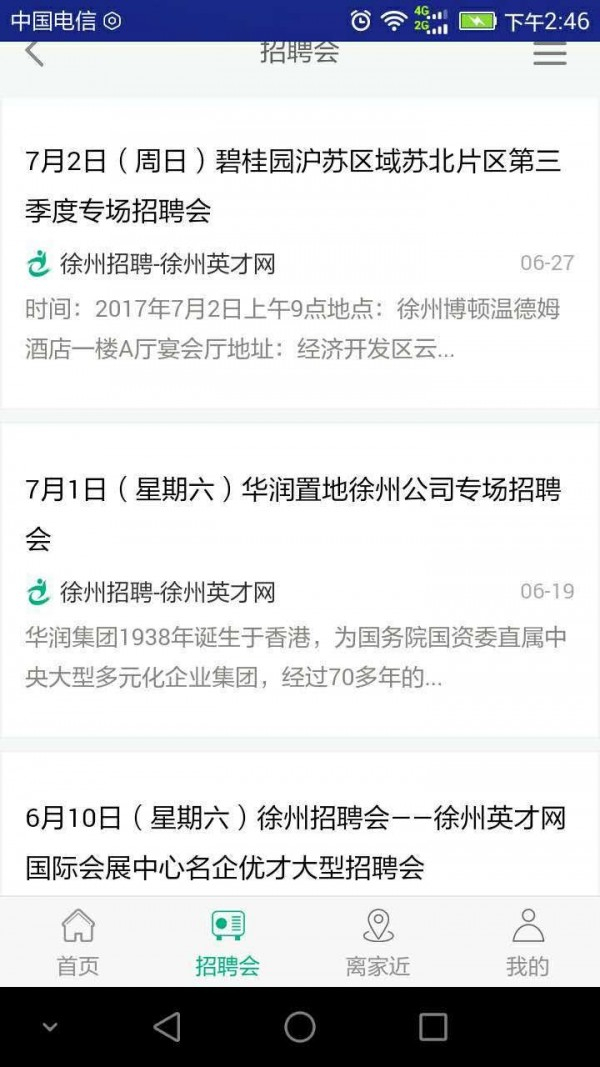Open the 7月1日 华润置地 job fair post
The image size is (600, 1067).
click(x=293, y=514)
